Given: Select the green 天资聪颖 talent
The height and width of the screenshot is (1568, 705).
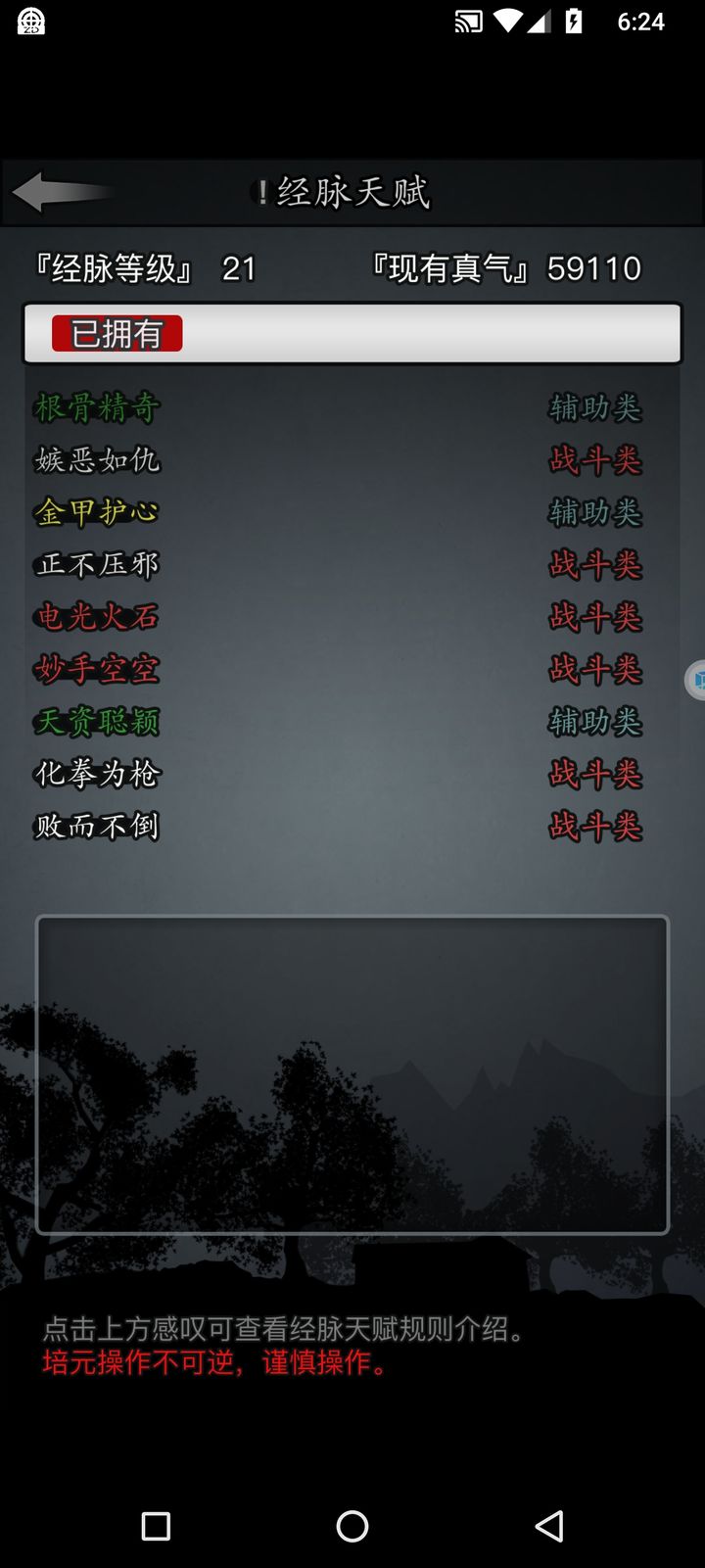Looking at the screenshot, I should tap(94, 722).
